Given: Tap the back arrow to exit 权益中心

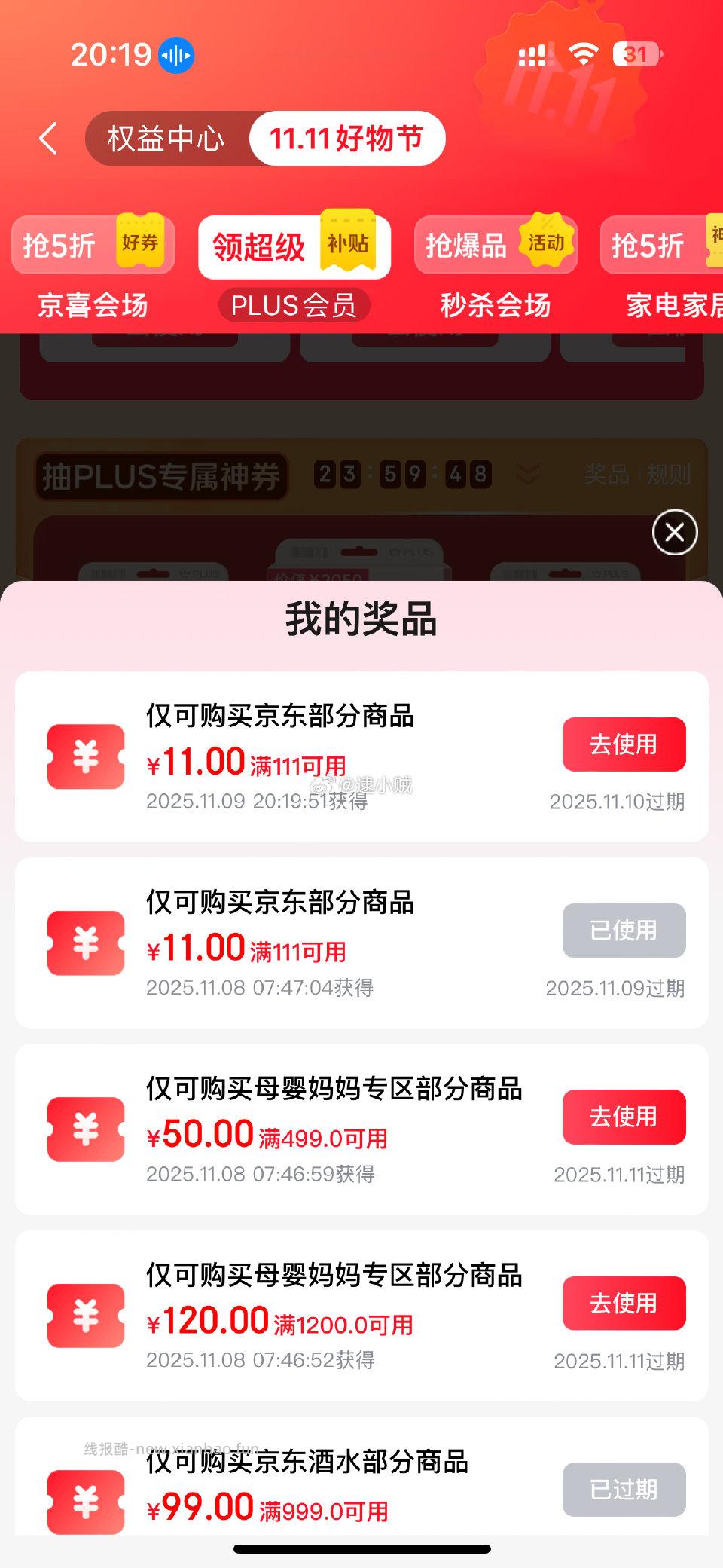Looking at the screenshot, I should (48, 138).
